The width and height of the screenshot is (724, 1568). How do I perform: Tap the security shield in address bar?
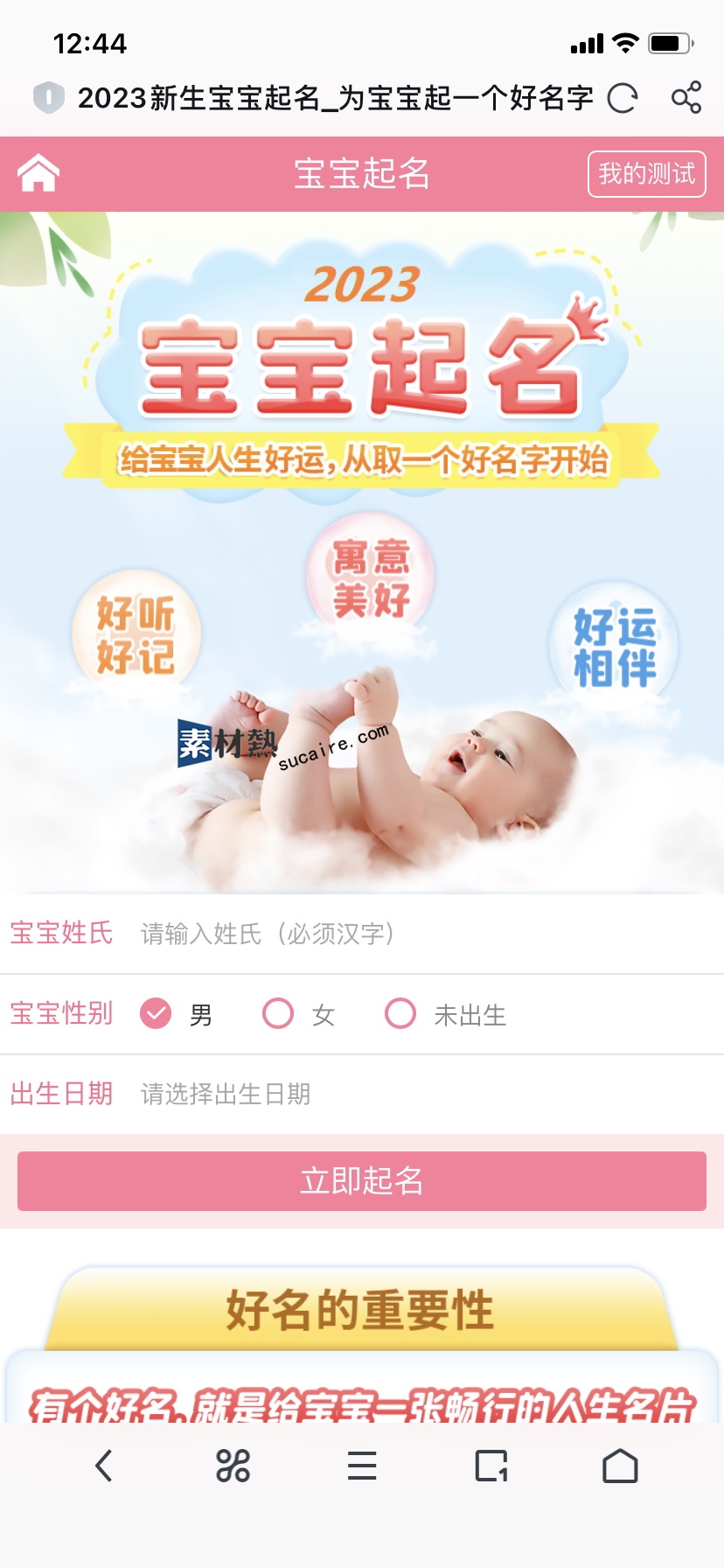[49, 97]
